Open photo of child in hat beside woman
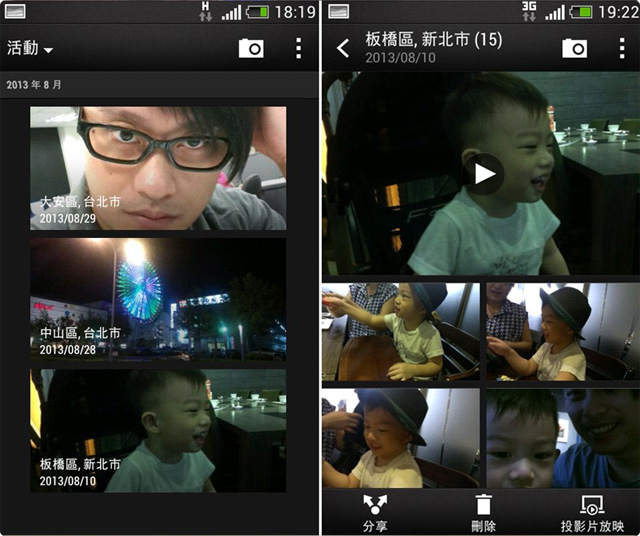This screenshot has width=640, height=536. 562,332
